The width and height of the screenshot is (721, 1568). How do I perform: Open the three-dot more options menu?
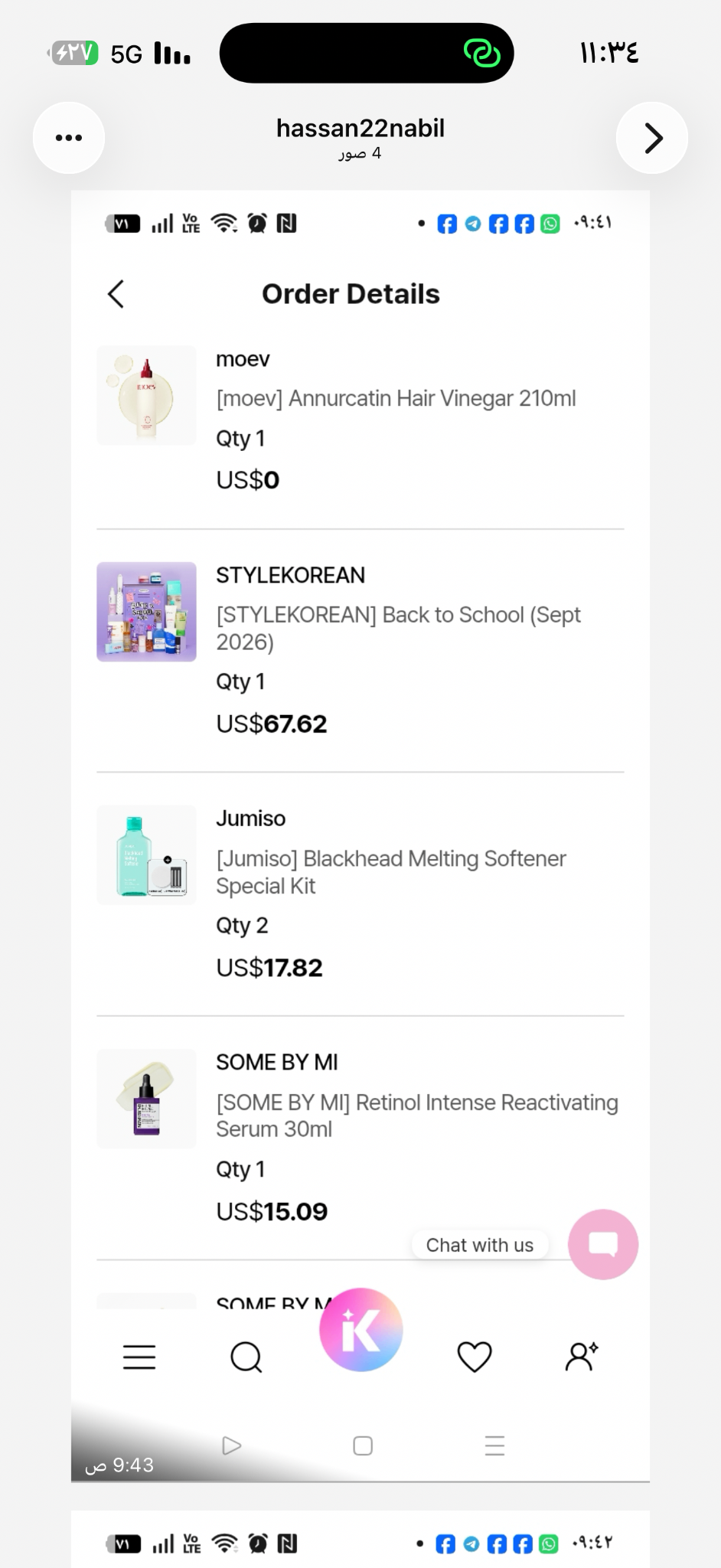[69, 138]
